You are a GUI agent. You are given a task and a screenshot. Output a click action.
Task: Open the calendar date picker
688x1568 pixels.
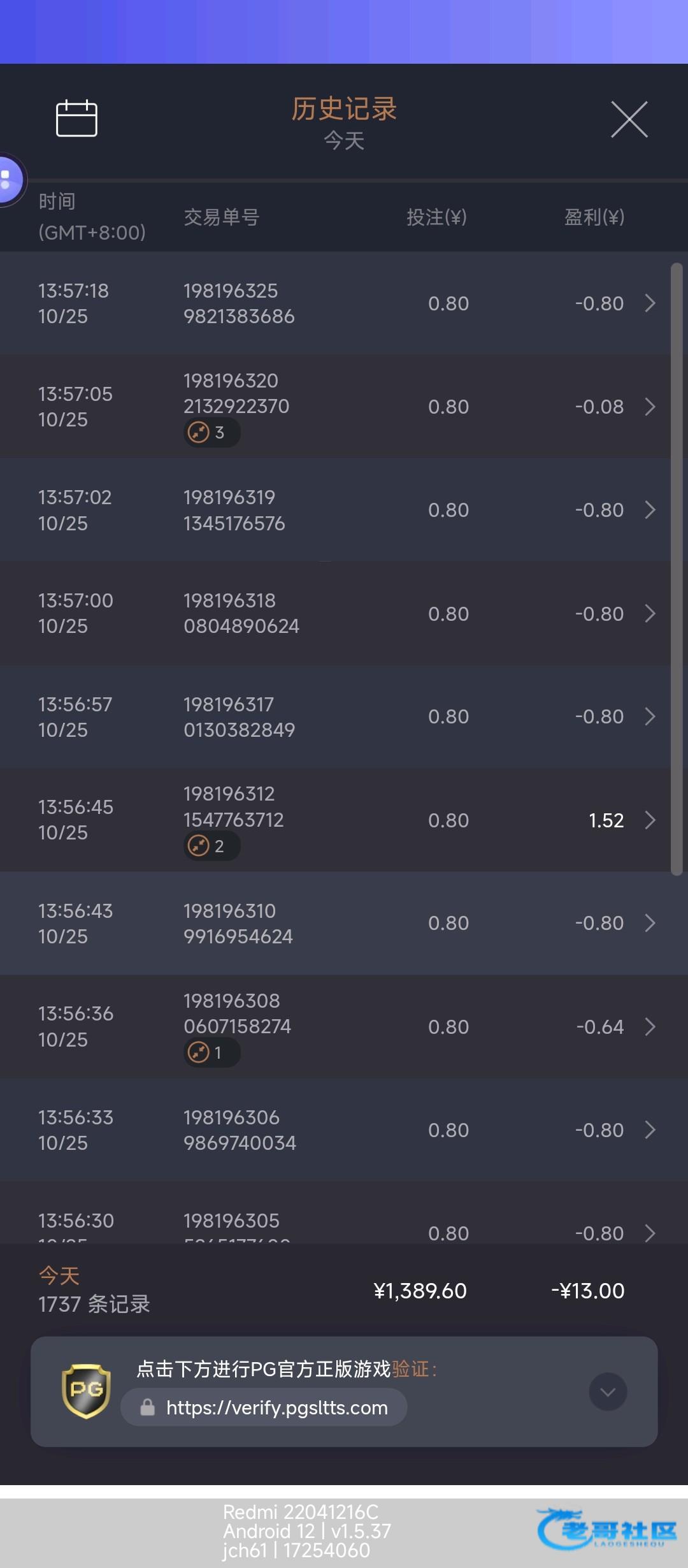76,119
